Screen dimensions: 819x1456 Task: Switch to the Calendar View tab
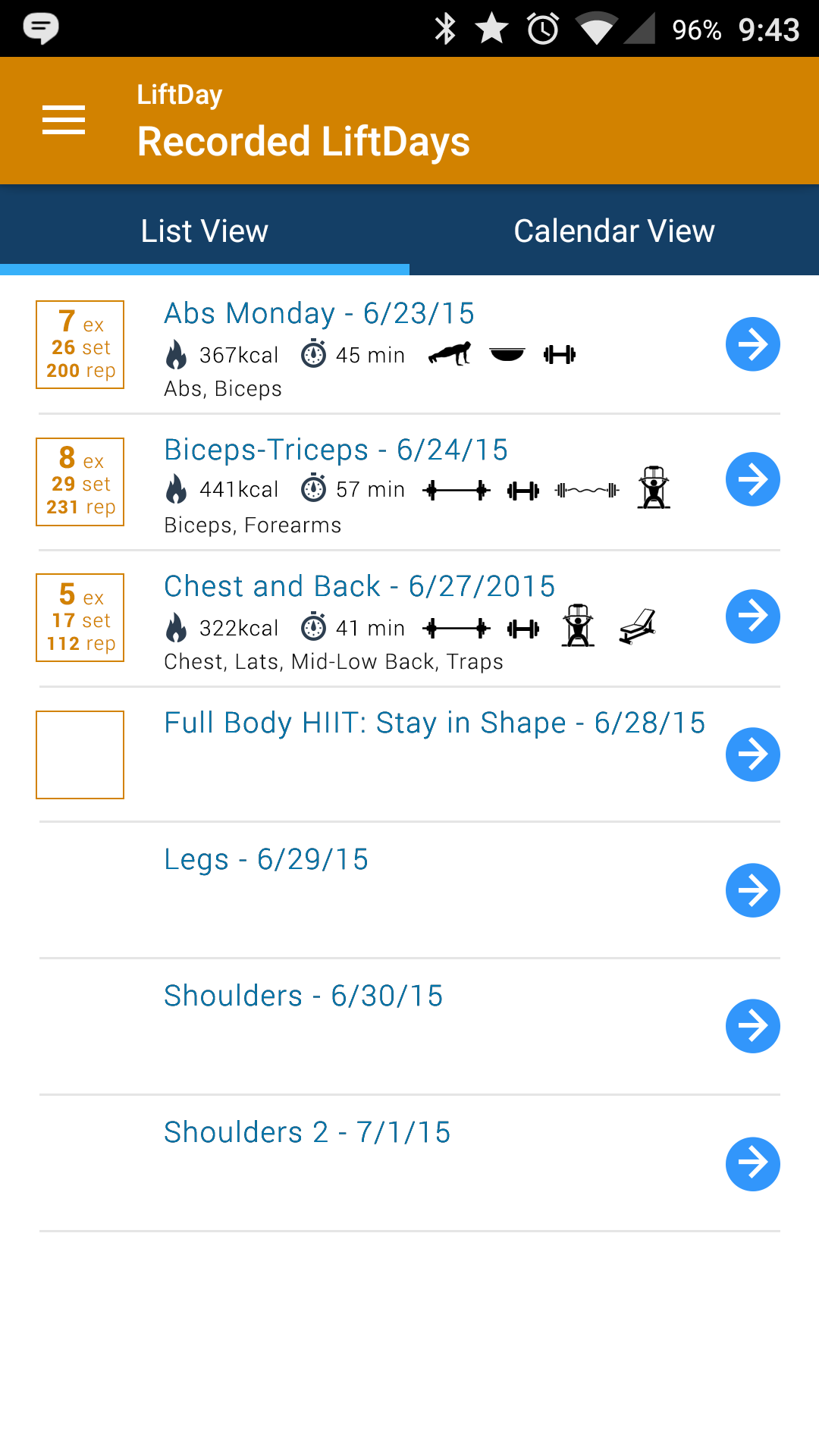point(614,231)
